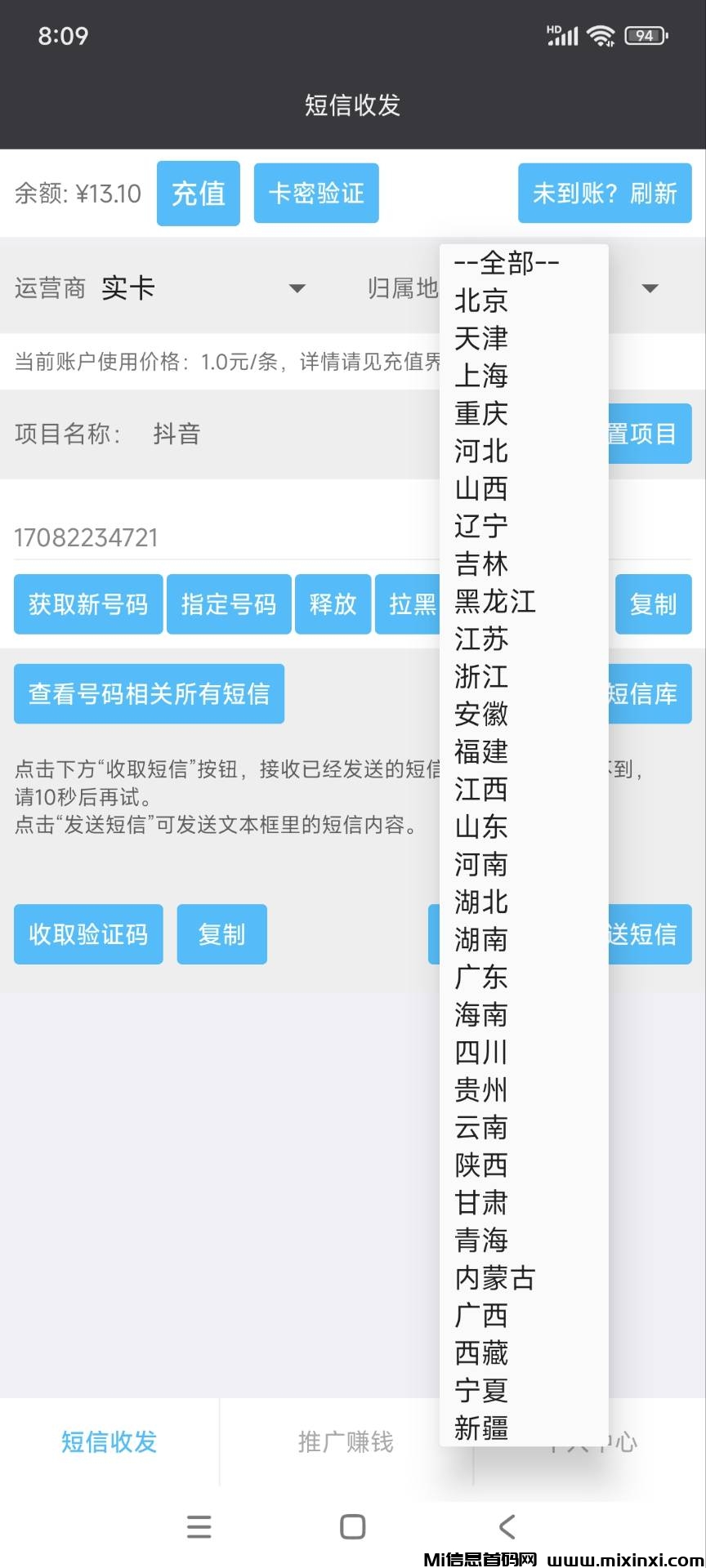Release the current number with 释放

(333, 604)
